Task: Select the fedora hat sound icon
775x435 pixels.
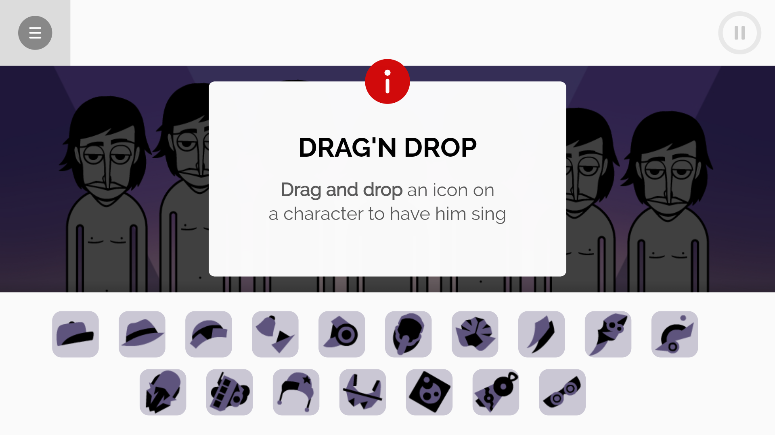Action: (142, 334)
